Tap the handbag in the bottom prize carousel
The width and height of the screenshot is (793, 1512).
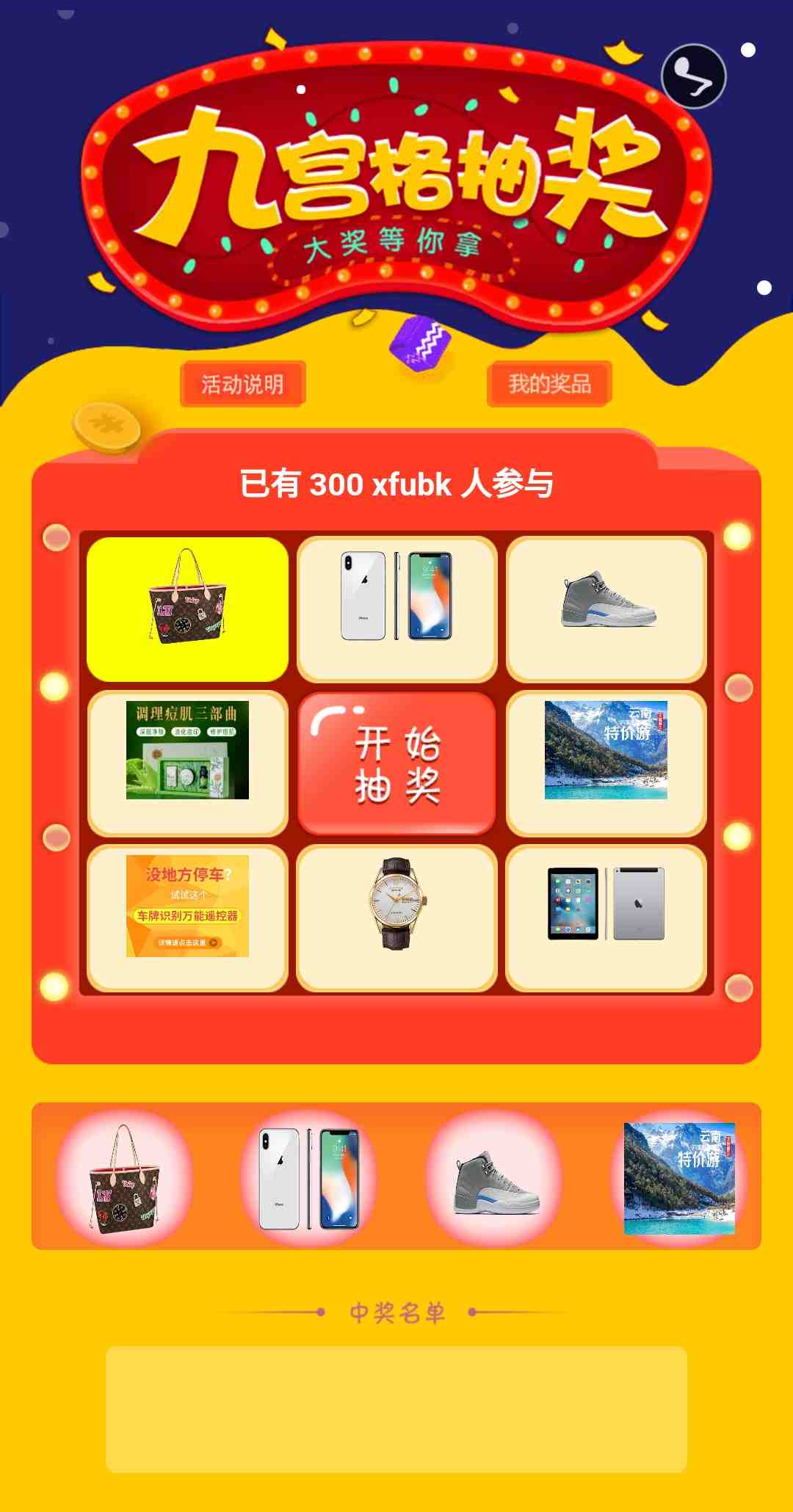pyautogui.click(x=123, y=1178)
